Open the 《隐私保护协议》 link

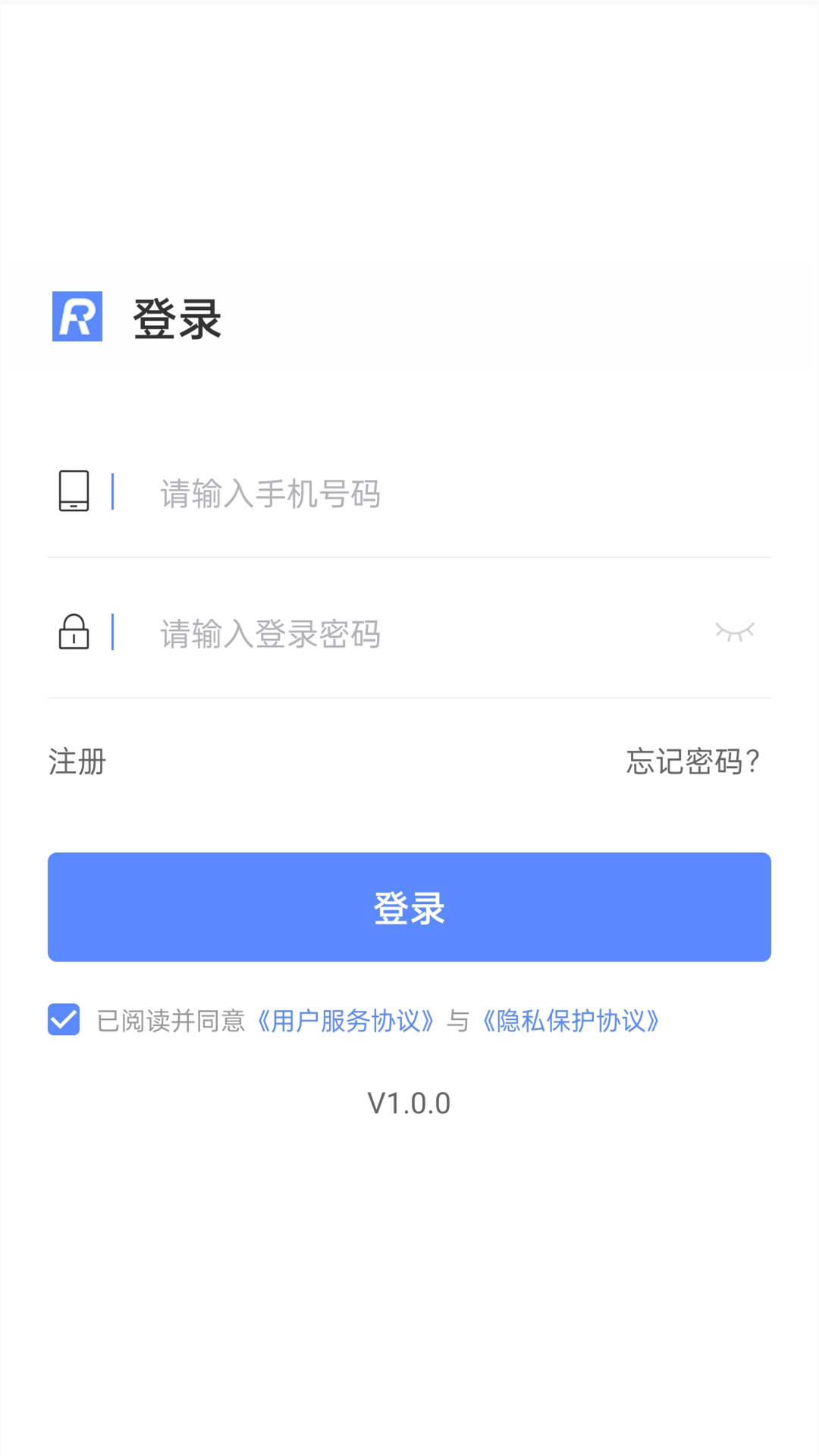pyautogui.click(x=571, y=1021)
